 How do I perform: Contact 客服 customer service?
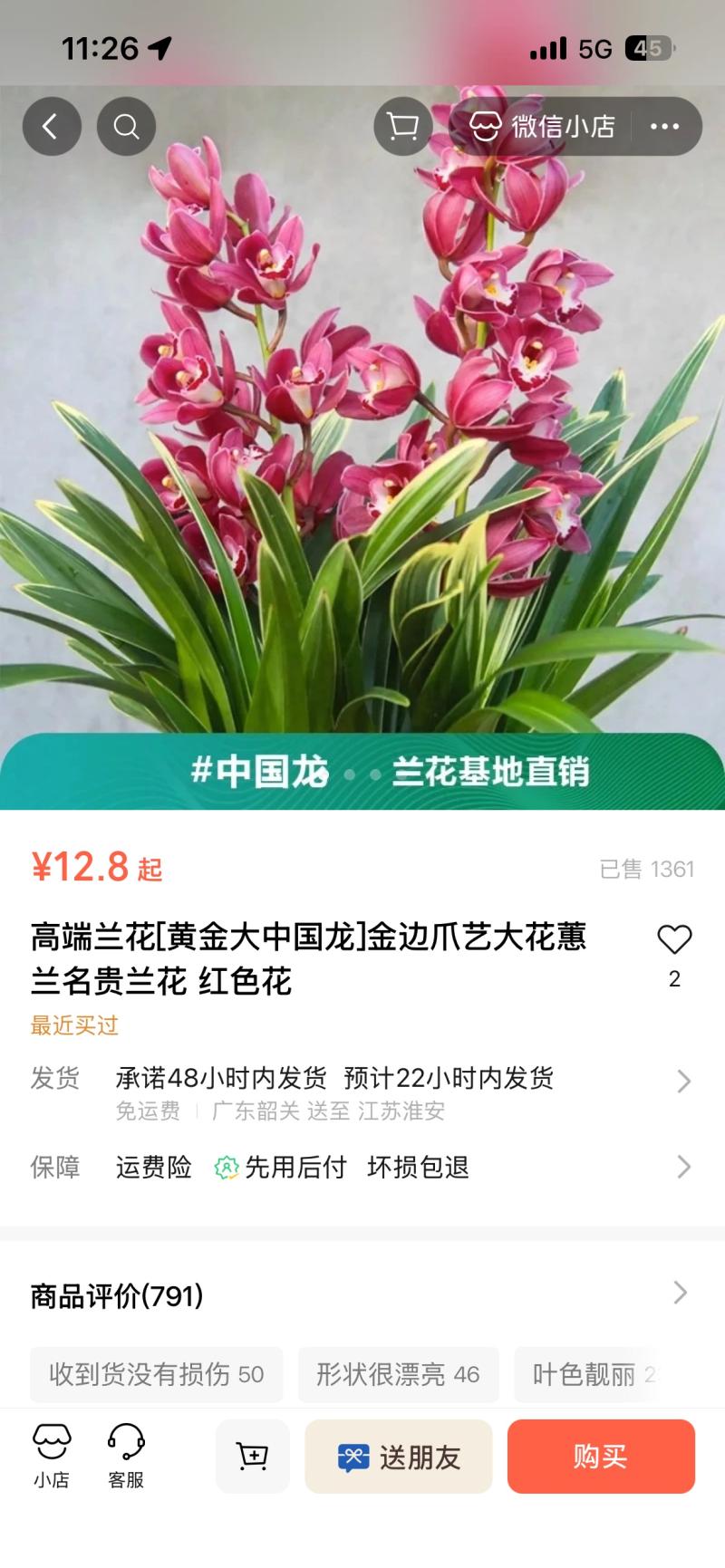[126, 1456]
